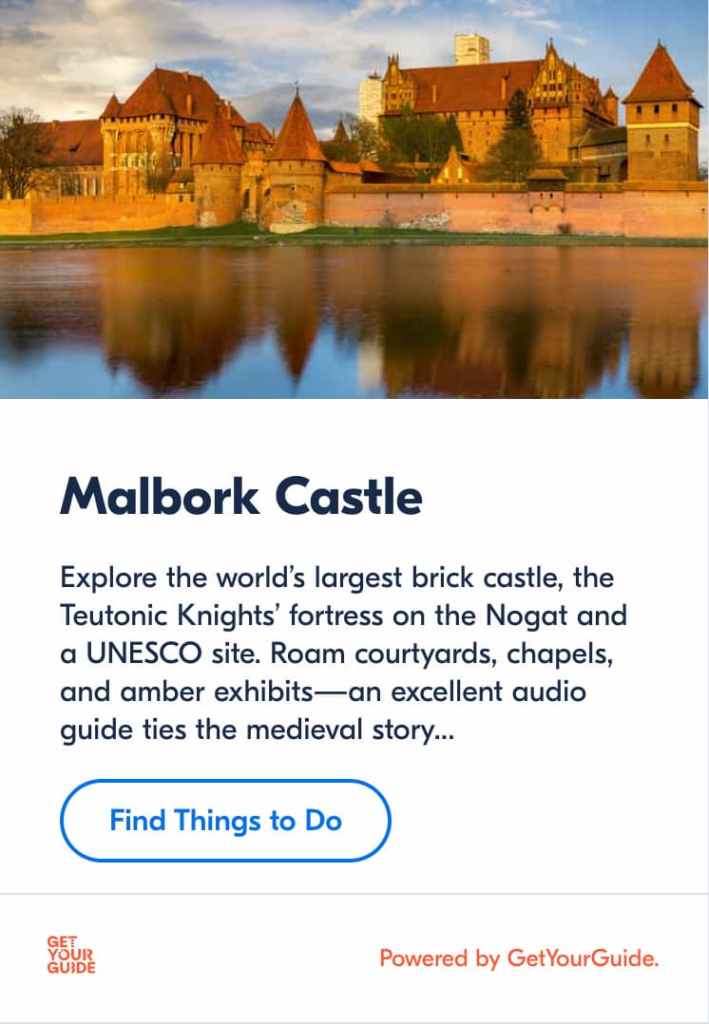Image resolution: width=709 pixels, height=1024 pixels.
Task: Open the Malbork Castle photo card
Action: pyautogui.click(x=354, y=200)
